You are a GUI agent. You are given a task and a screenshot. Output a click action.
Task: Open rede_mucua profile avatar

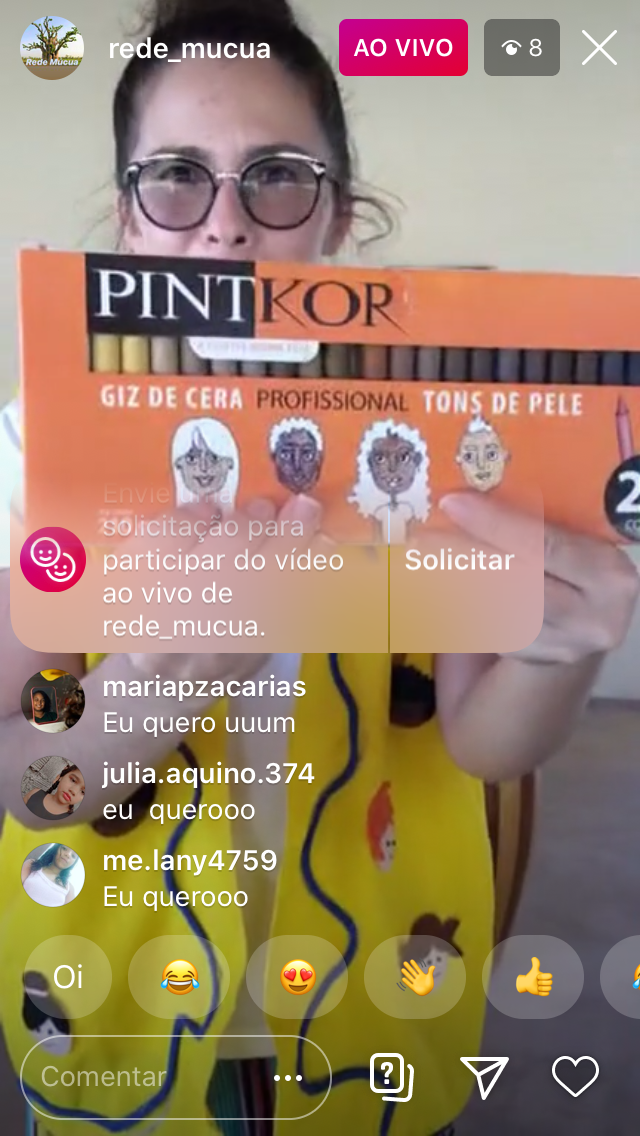pyautogui.click(x=52, y=48)
